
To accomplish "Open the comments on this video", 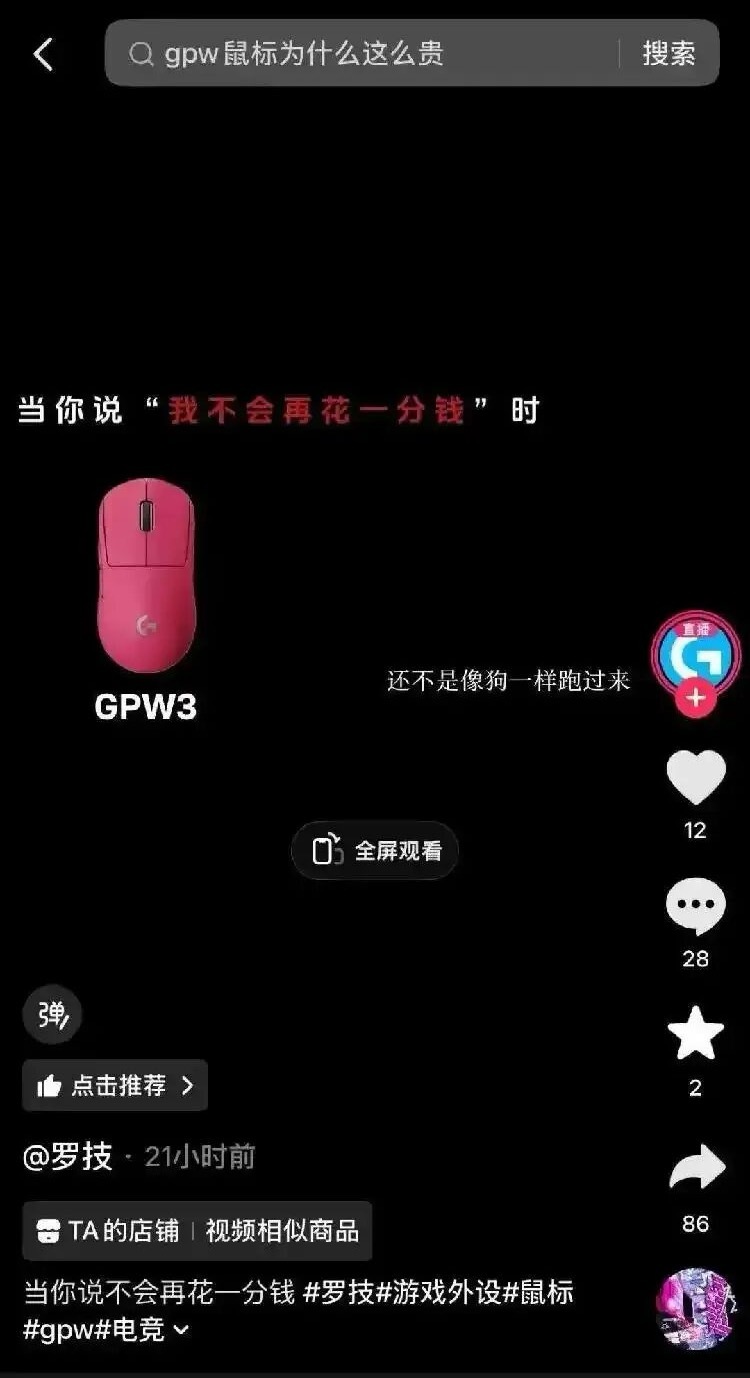I will point(696,906).
